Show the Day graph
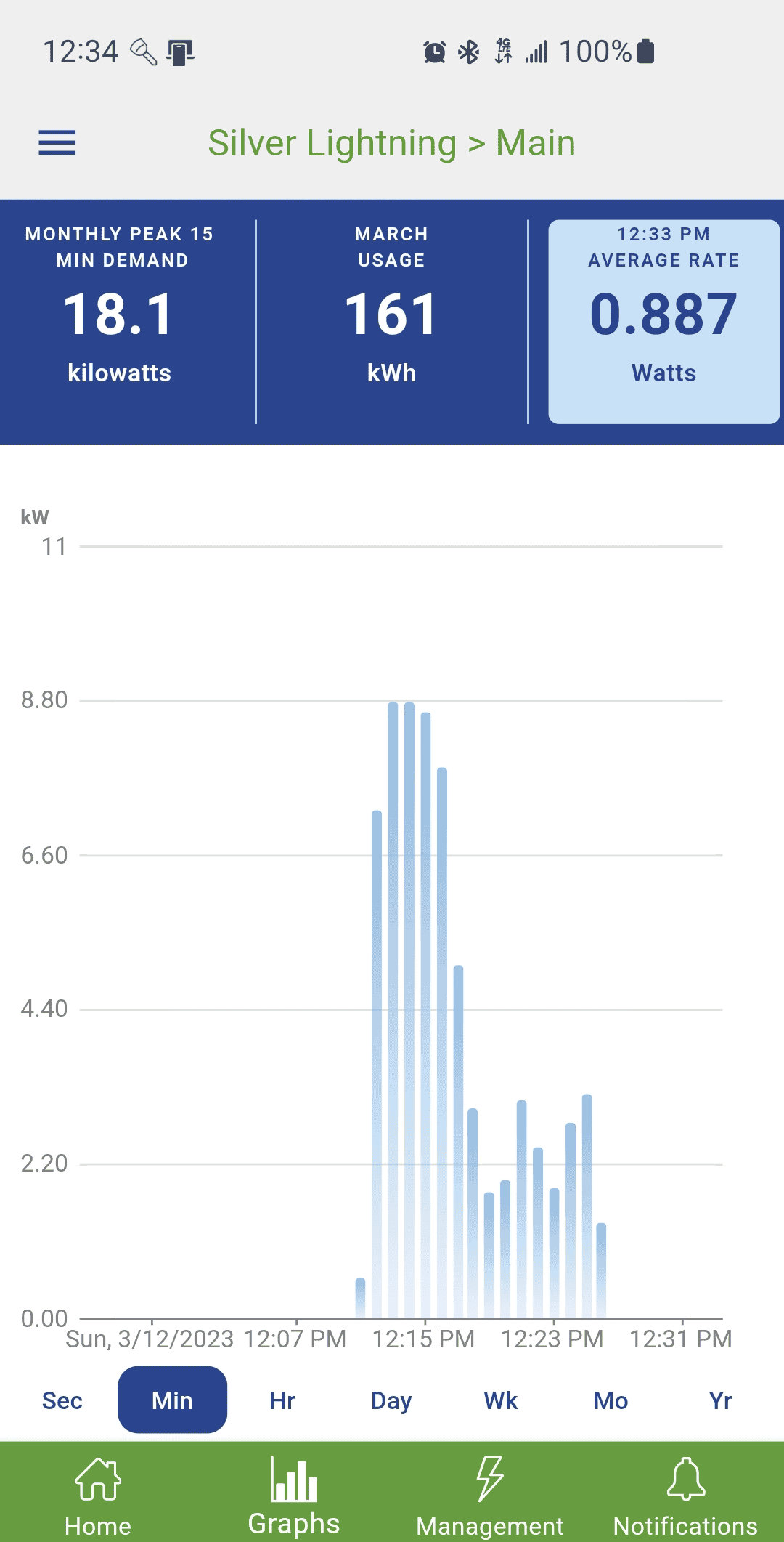The width and height of the screenshot is (784, 1542). click(x=391, y=1400)
